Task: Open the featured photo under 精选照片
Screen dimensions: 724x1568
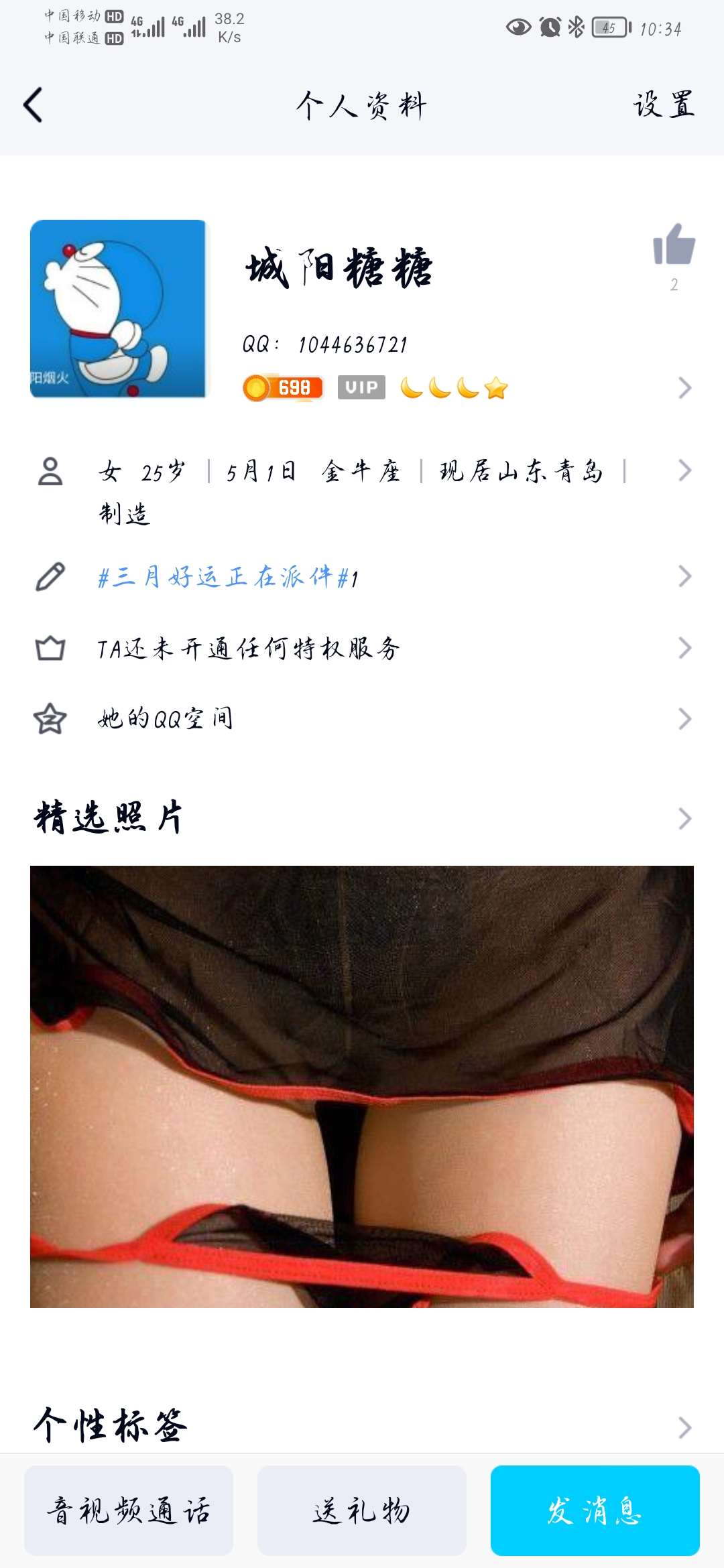Action: pos(362,1087)
